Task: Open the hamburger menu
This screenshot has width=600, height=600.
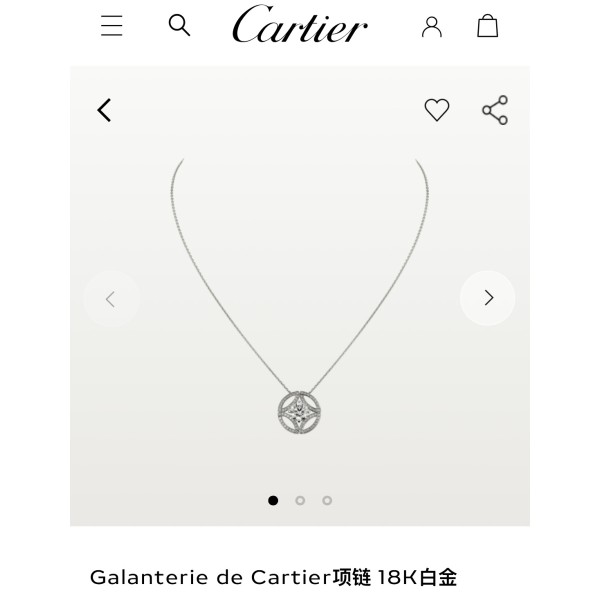Action: point(111,26)
